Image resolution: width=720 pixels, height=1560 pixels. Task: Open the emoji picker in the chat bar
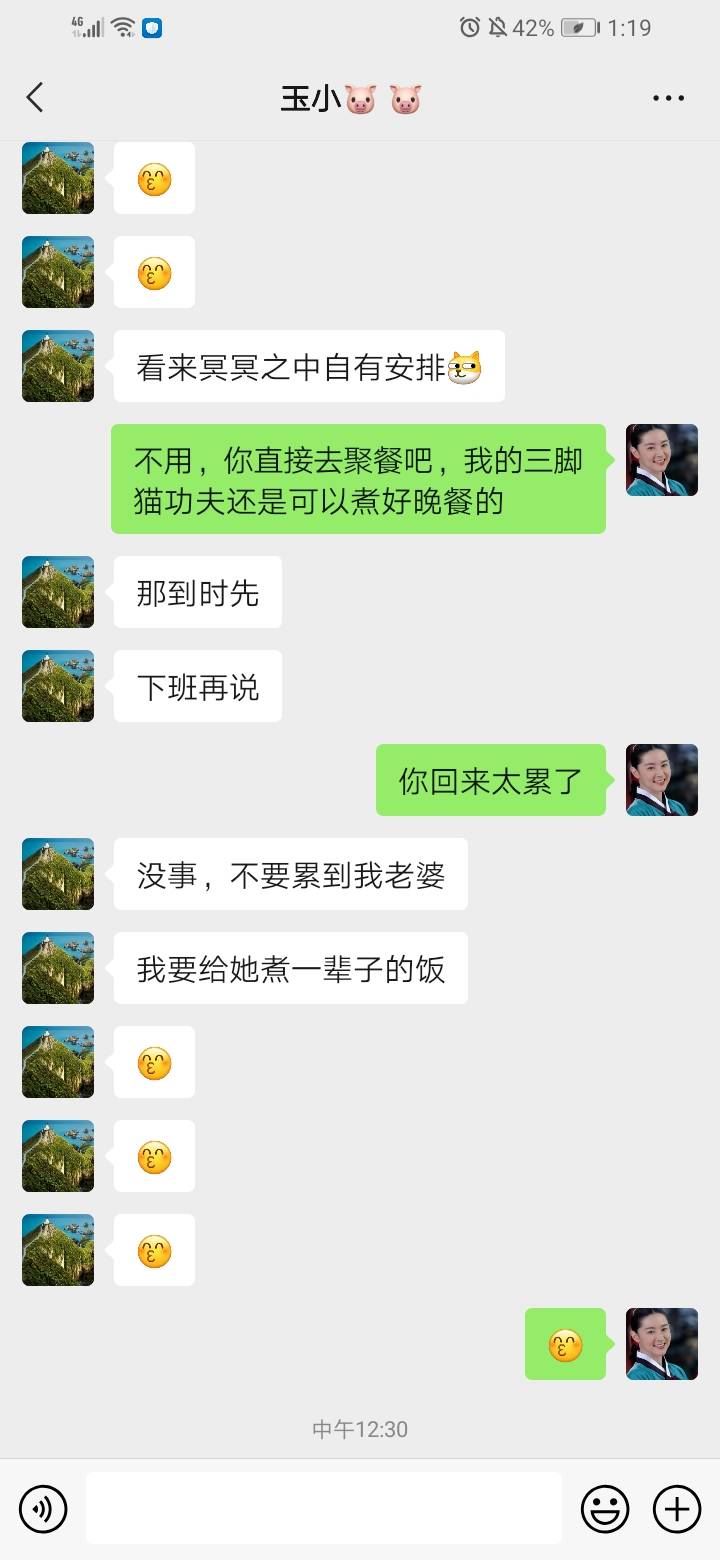tap(607, 1508)
